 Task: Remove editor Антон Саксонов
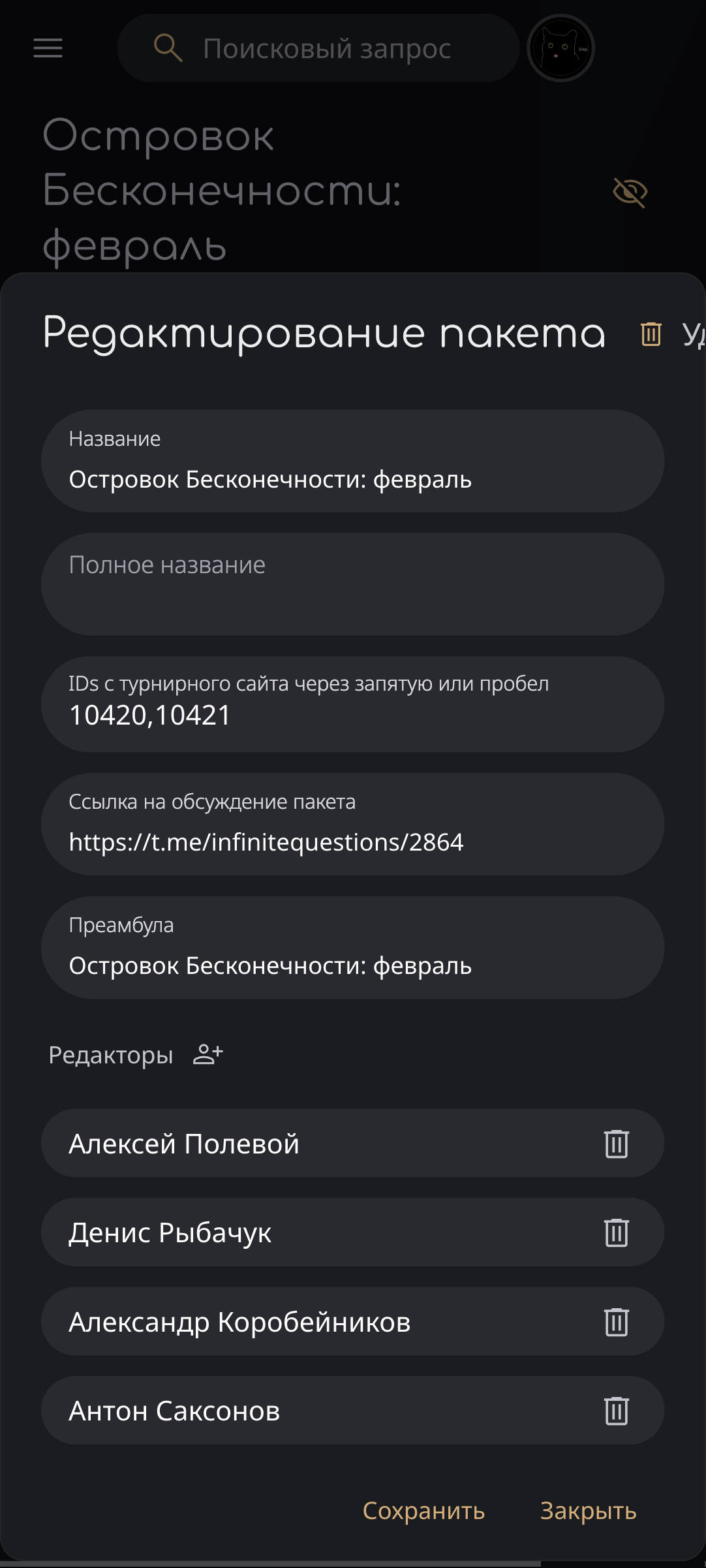pyautogui.click(x=616, y=1411)
